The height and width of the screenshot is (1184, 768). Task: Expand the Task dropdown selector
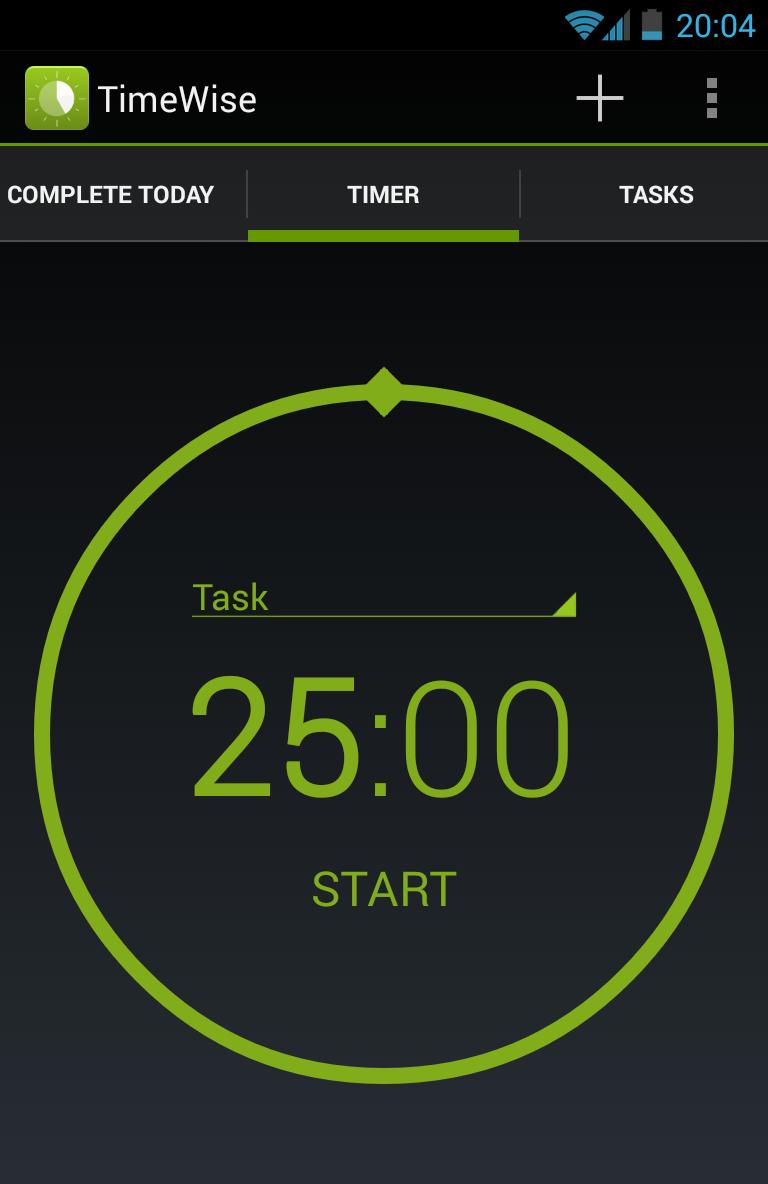(383, 598)
